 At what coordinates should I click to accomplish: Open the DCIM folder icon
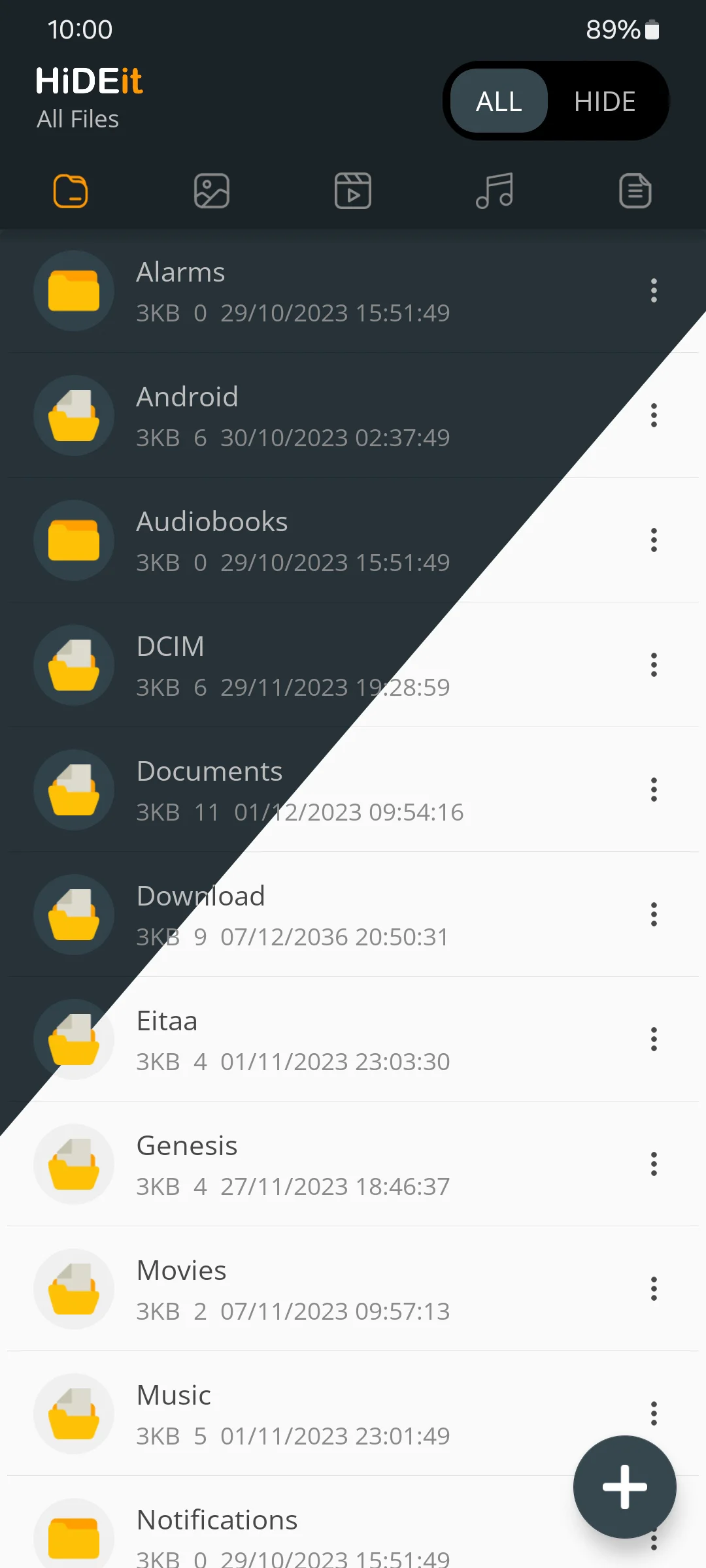tap(73, 664)
